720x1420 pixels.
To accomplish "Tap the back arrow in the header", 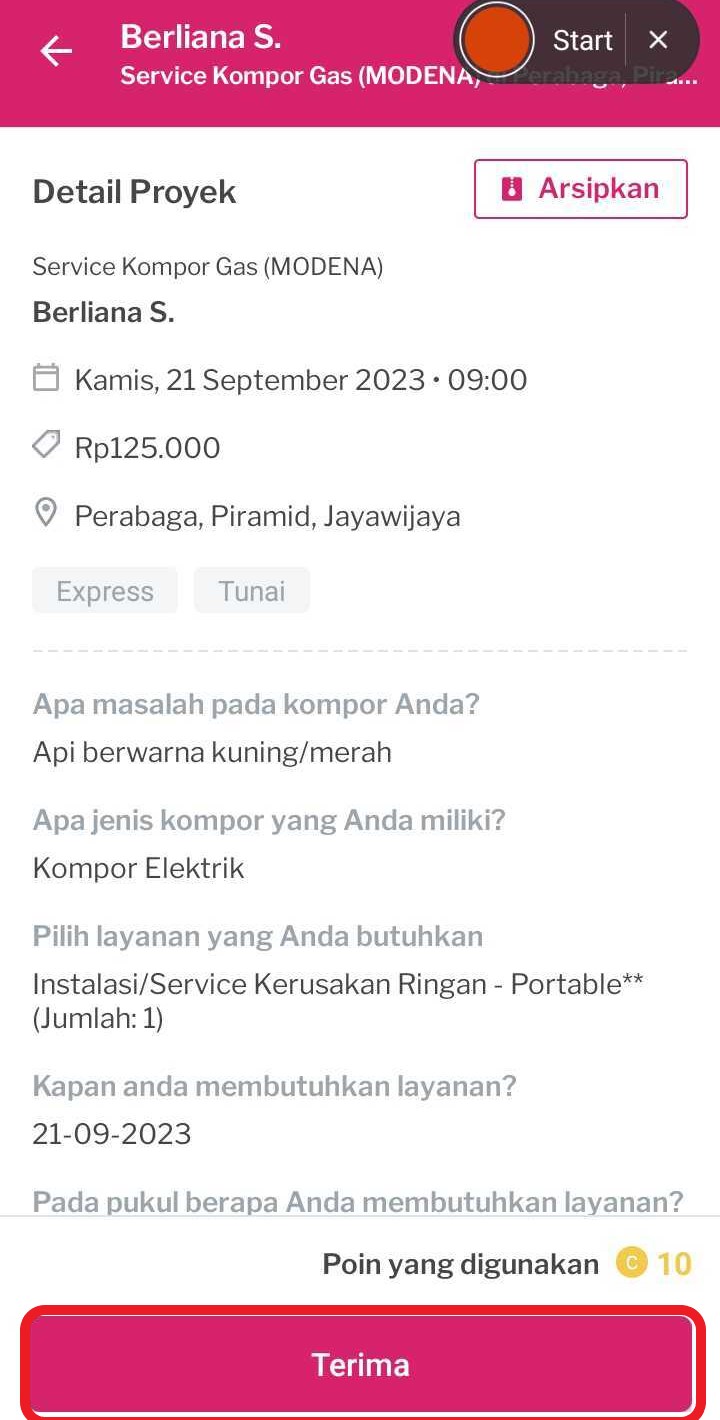I will pos(56,52).
